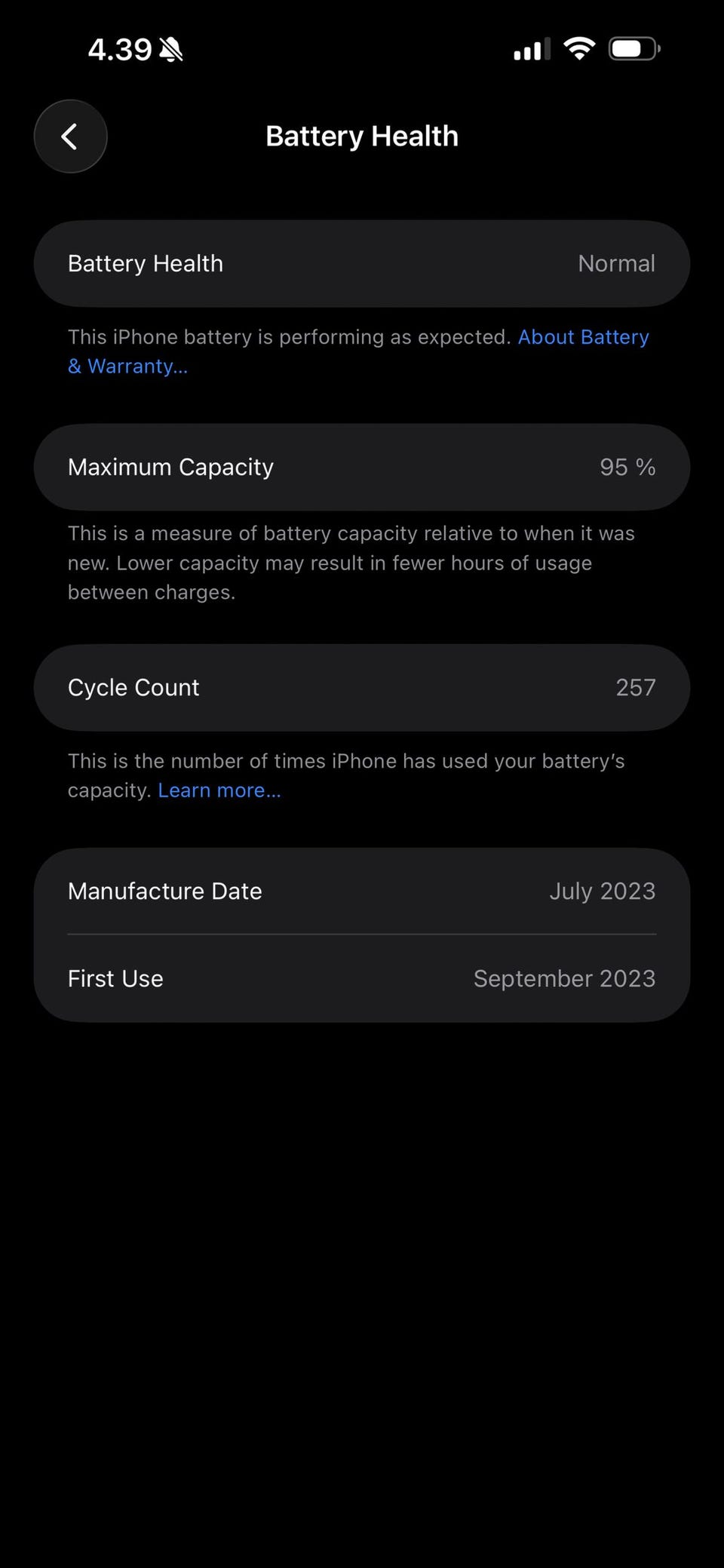
Task: Open About Battery & Warranty link
Action: coord(582,337)
